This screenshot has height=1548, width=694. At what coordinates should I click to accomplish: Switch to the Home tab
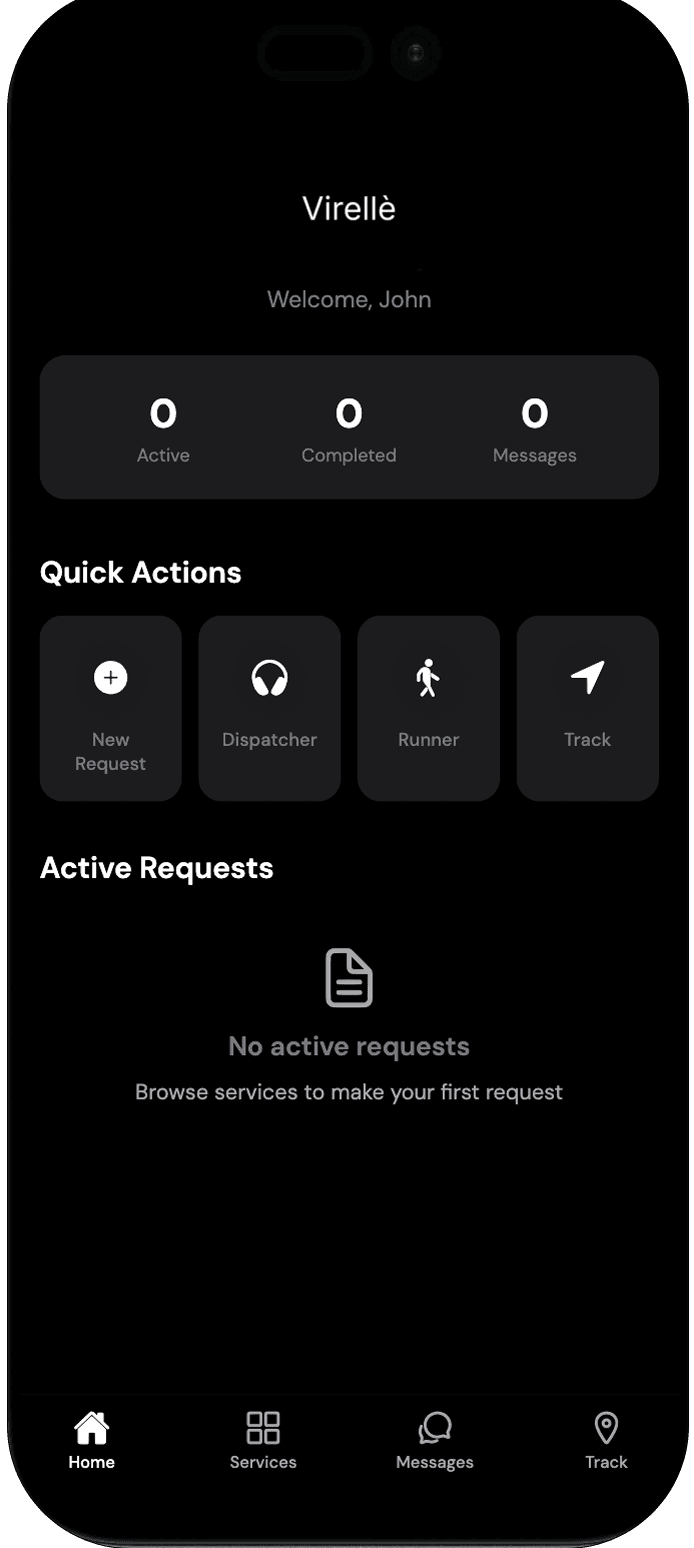pyautogui.click(x=92, y=1441)
